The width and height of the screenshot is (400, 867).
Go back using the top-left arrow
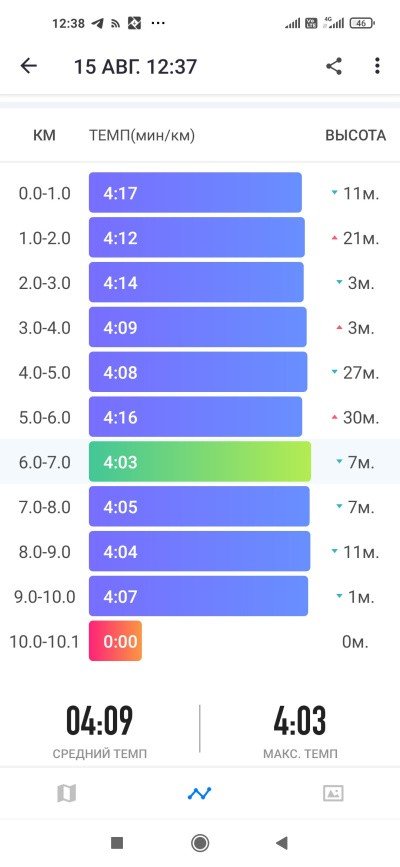[28, 66]
